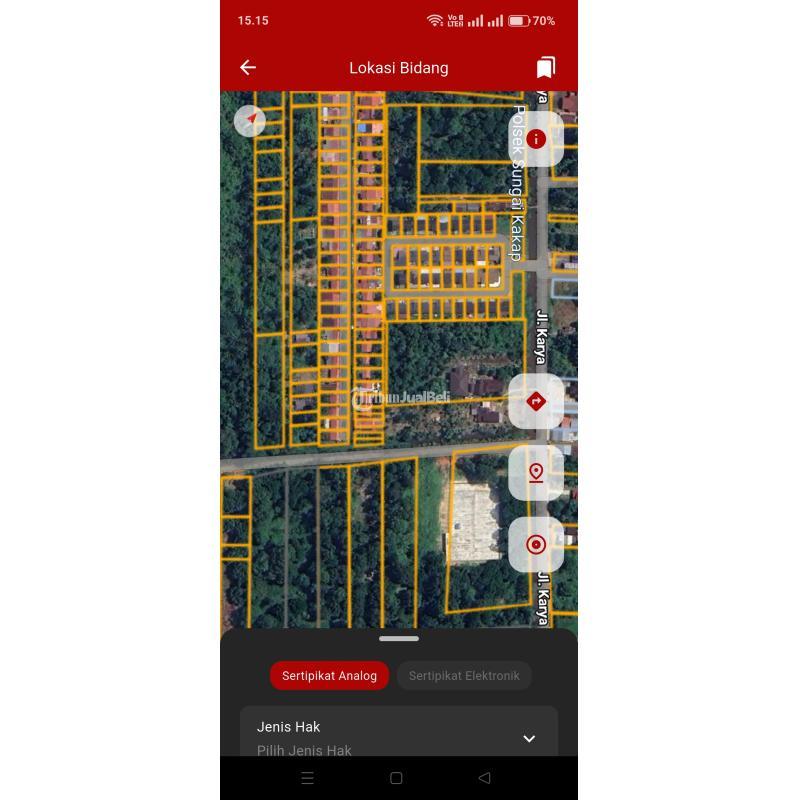Go back using the app bar arrow
The height and width of the screenshot is (800, 800).
click(248, 67)
